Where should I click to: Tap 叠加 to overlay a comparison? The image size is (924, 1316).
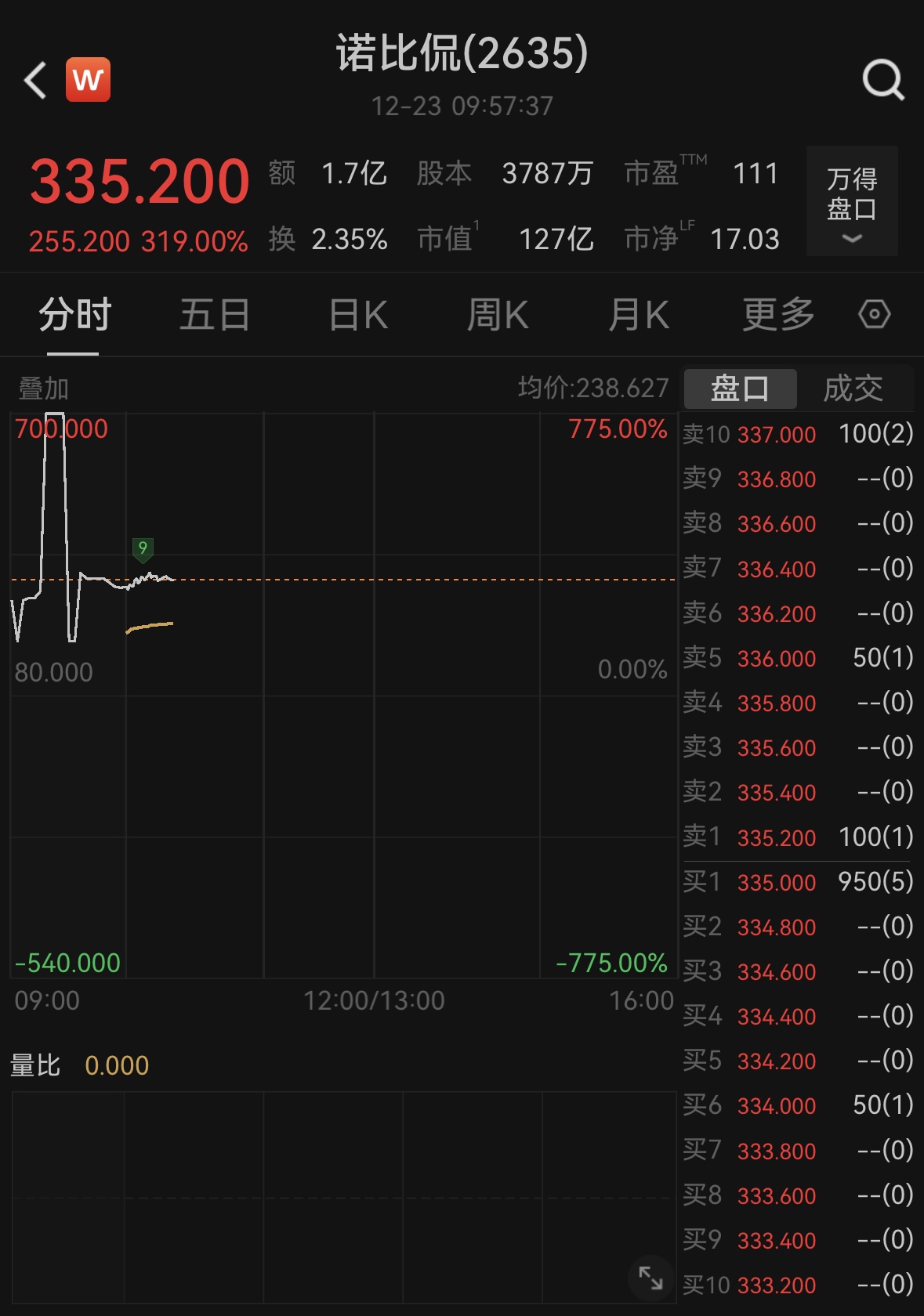click(44, 389)
